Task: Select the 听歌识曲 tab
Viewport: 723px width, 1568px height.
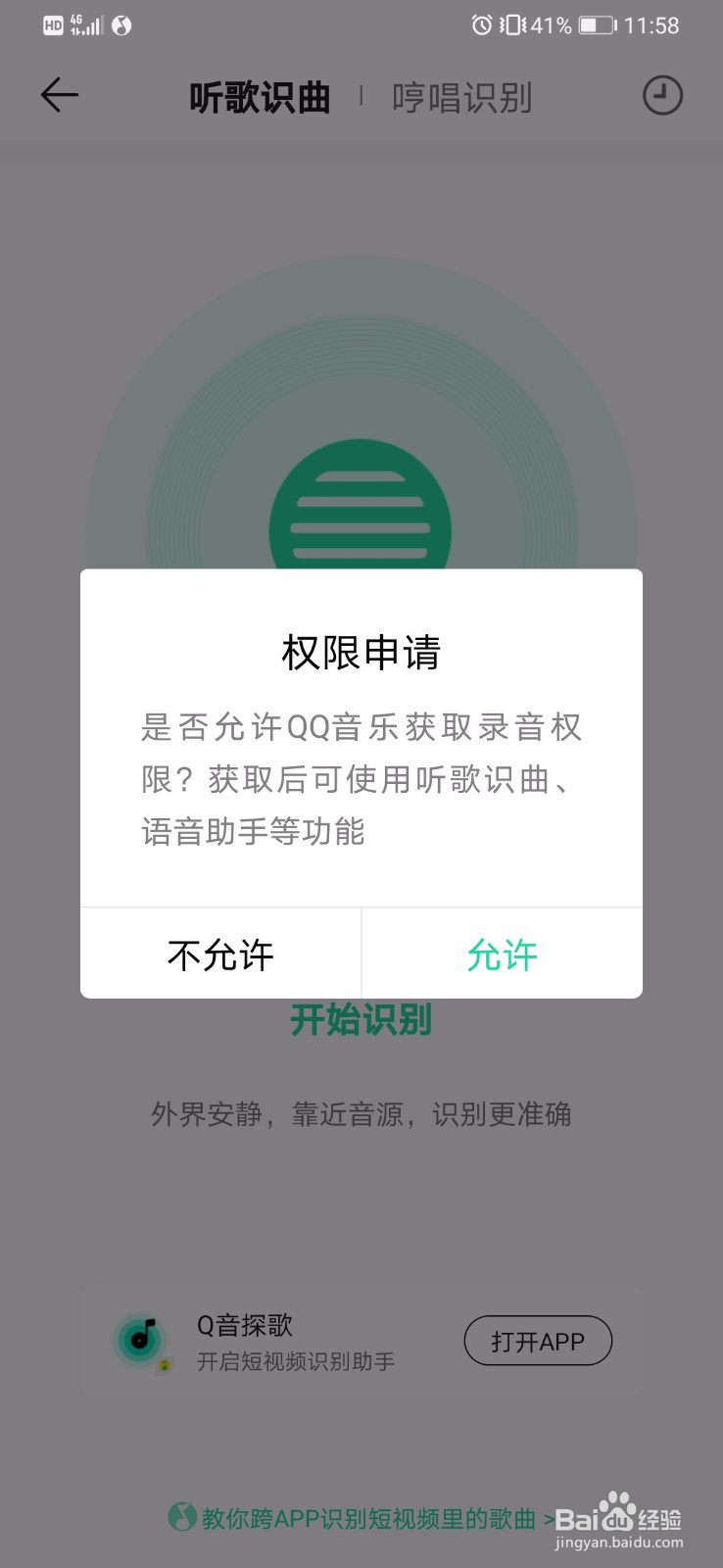Action: click(258, 96)
